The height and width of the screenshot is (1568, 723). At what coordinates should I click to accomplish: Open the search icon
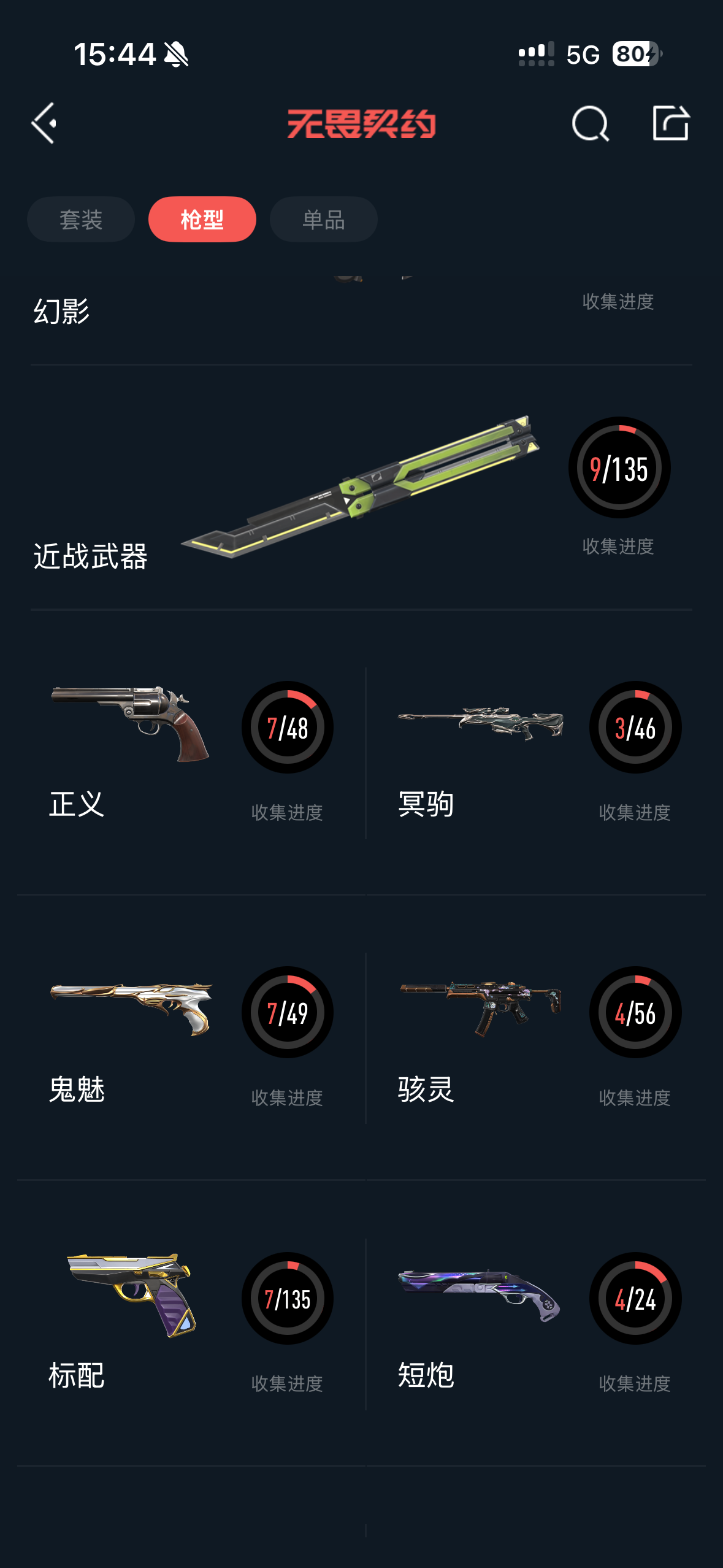point(589,123)
